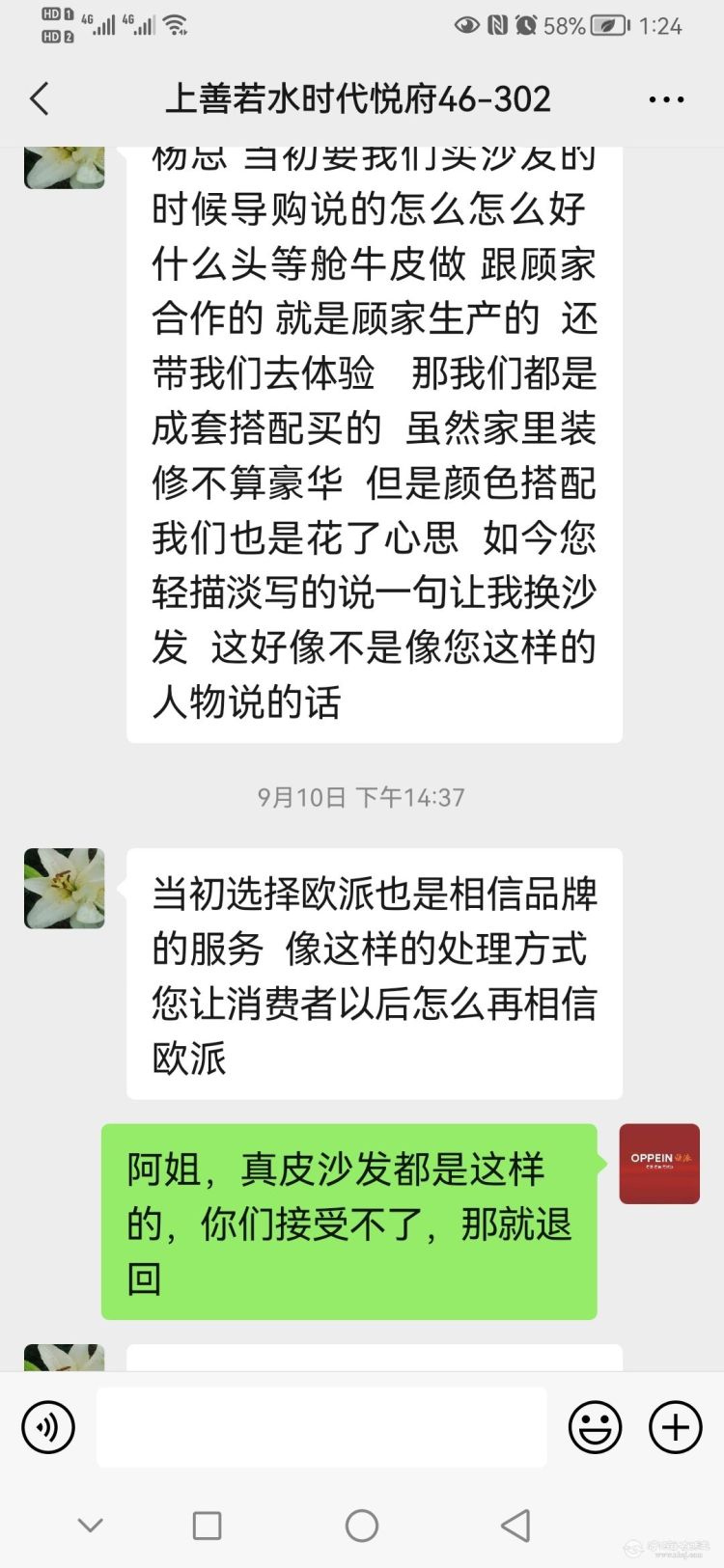Viewport: 724px width, 1568px height.
Task: Open the emoji picker
Action: click(595, 1426)
